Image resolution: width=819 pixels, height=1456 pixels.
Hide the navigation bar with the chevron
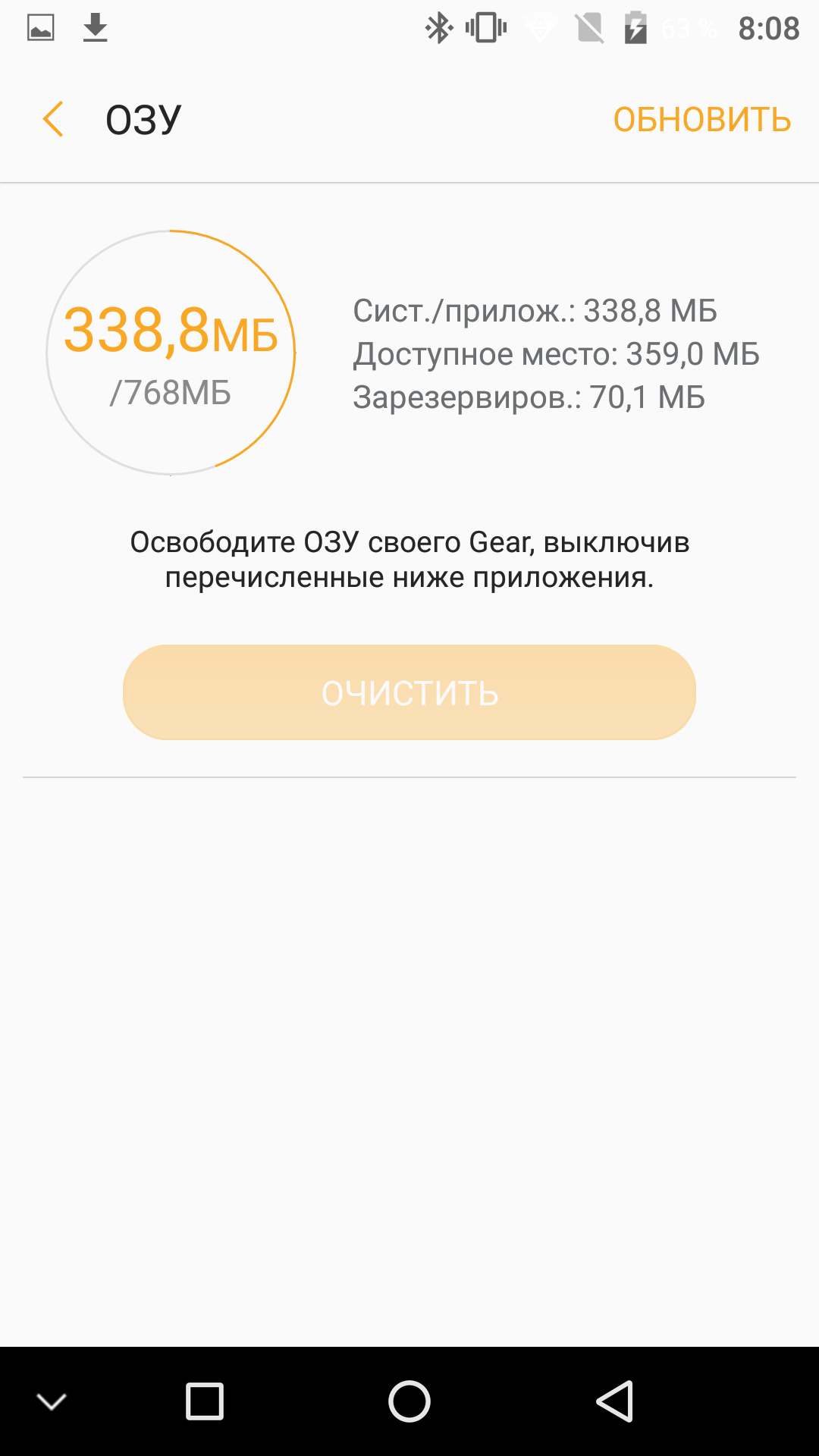point(52,1402)
